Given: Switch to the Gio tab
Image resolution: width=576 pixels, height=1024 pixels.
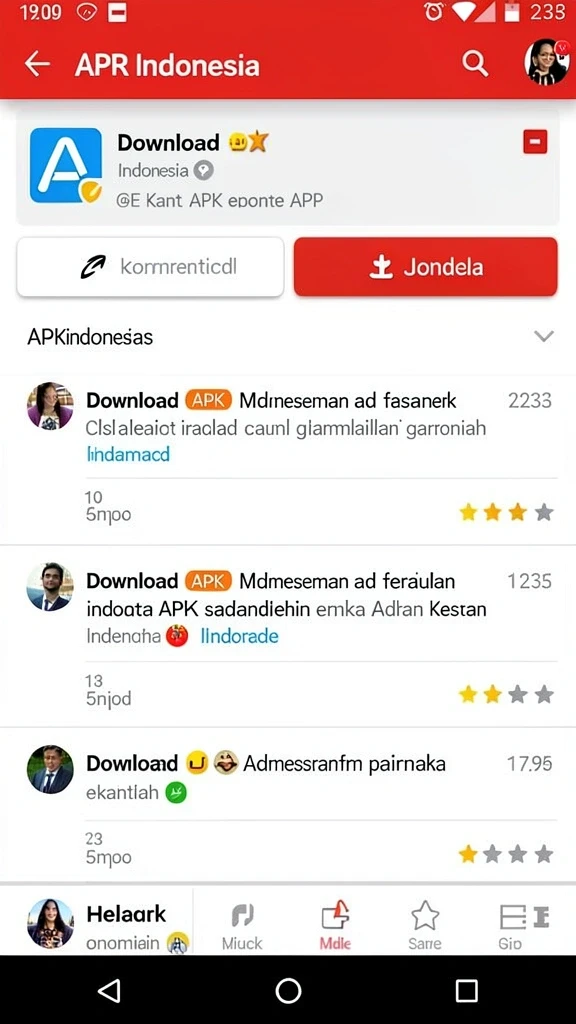Looking at the screenshot, I should click(x=520, y=926).
